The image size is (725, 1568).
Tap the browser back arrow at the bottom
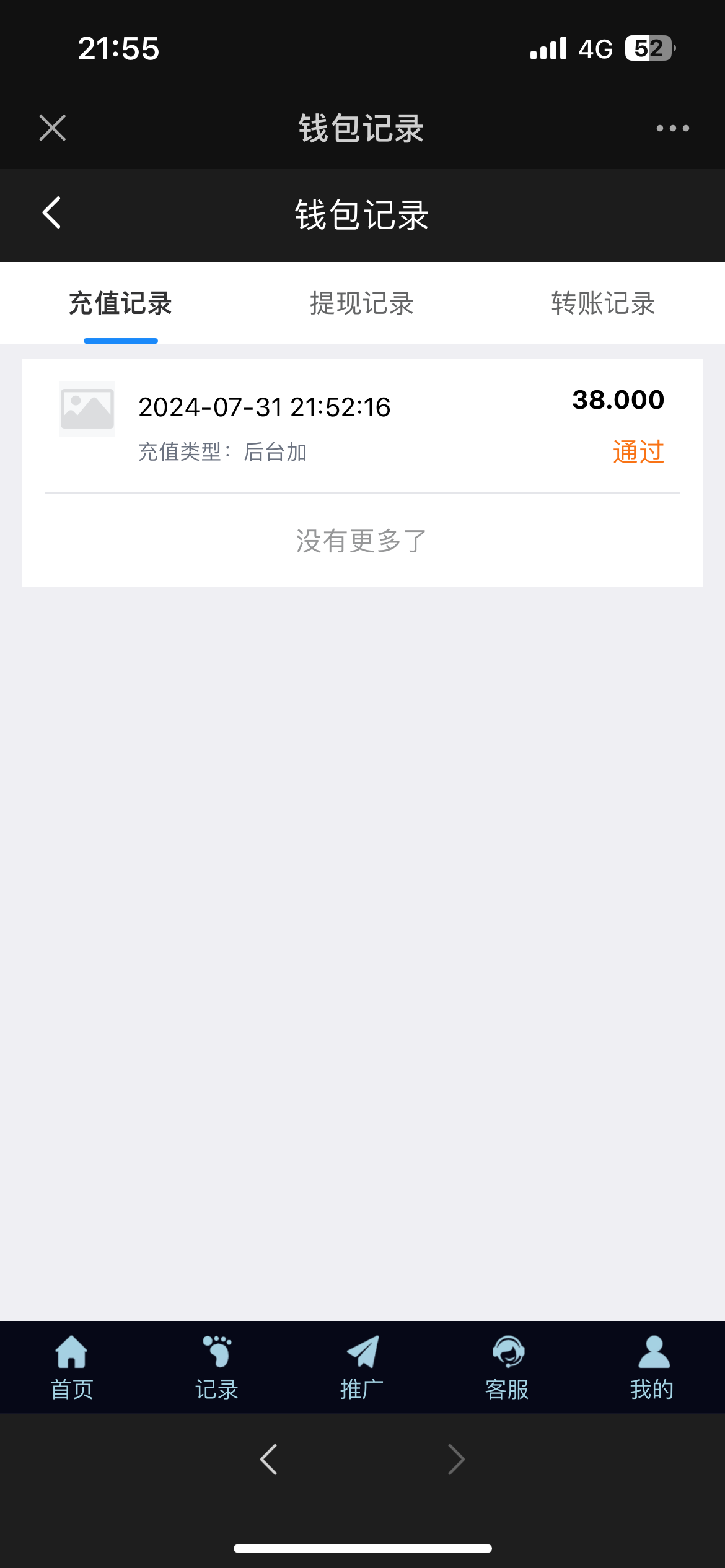pos(269,1460)
